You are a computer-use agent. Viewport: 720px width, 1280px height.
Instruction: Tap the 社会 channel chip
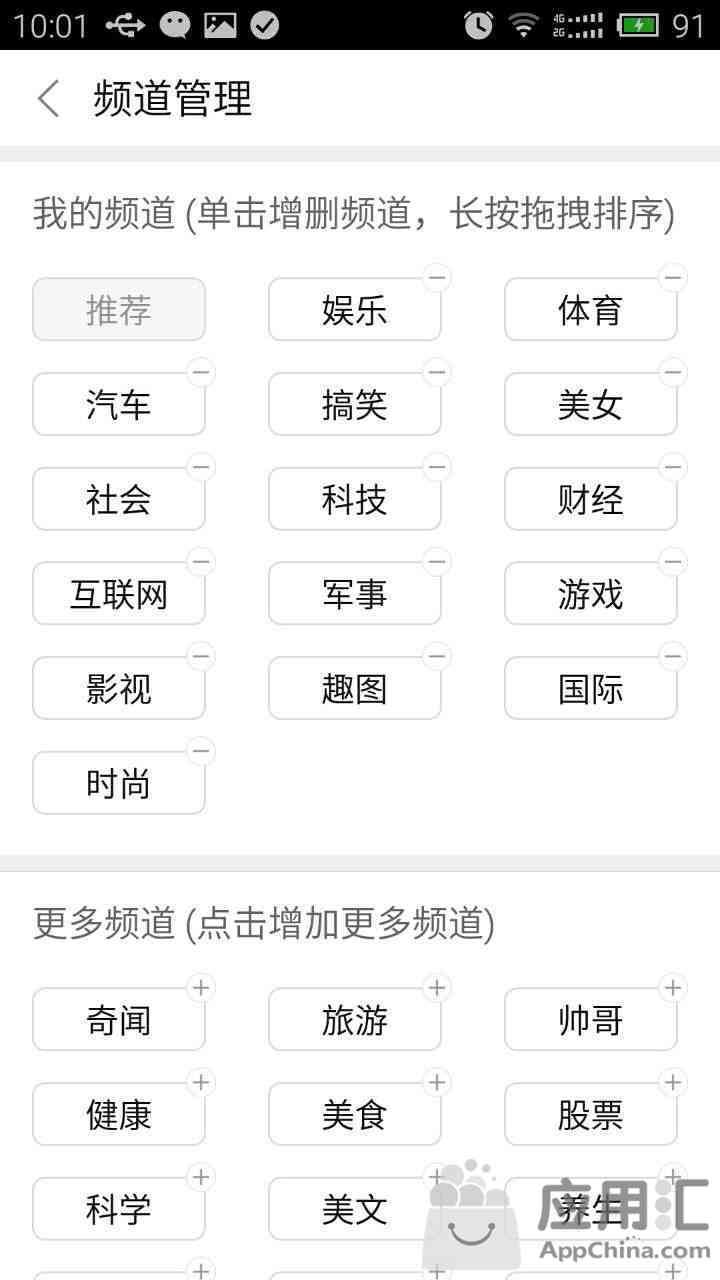pyautogui.click(x=119, y=499)
